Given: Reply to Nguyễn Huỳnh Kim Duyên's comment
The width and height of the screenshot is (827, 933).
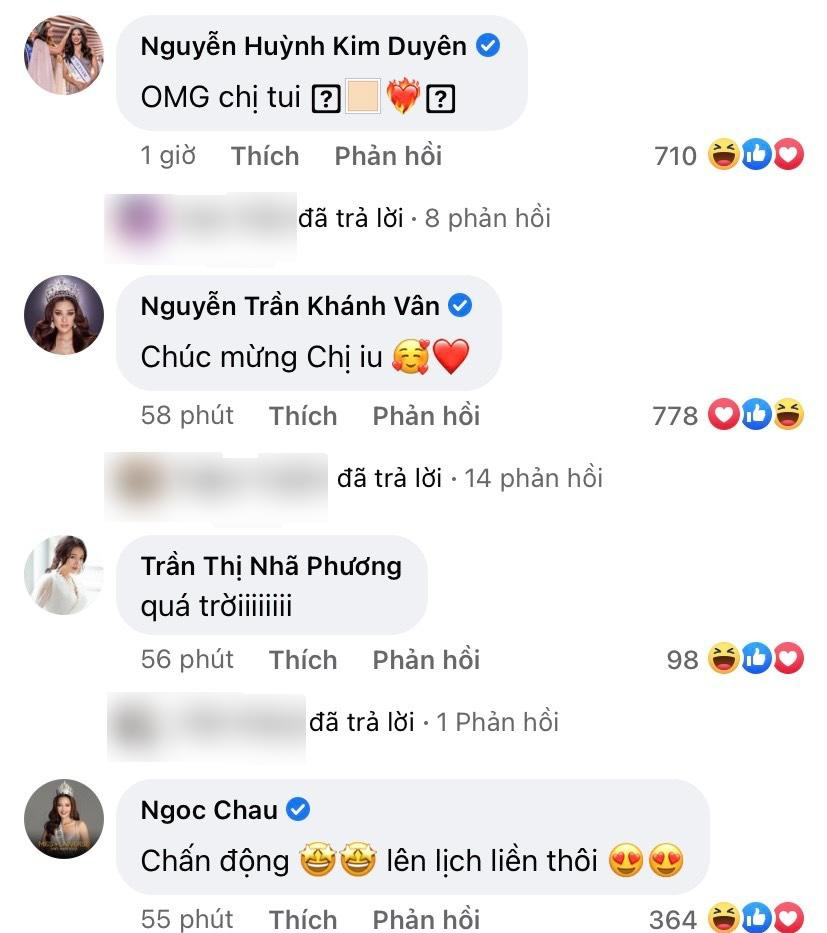Looking at the screenshot, I should click(x=388, y=156).
